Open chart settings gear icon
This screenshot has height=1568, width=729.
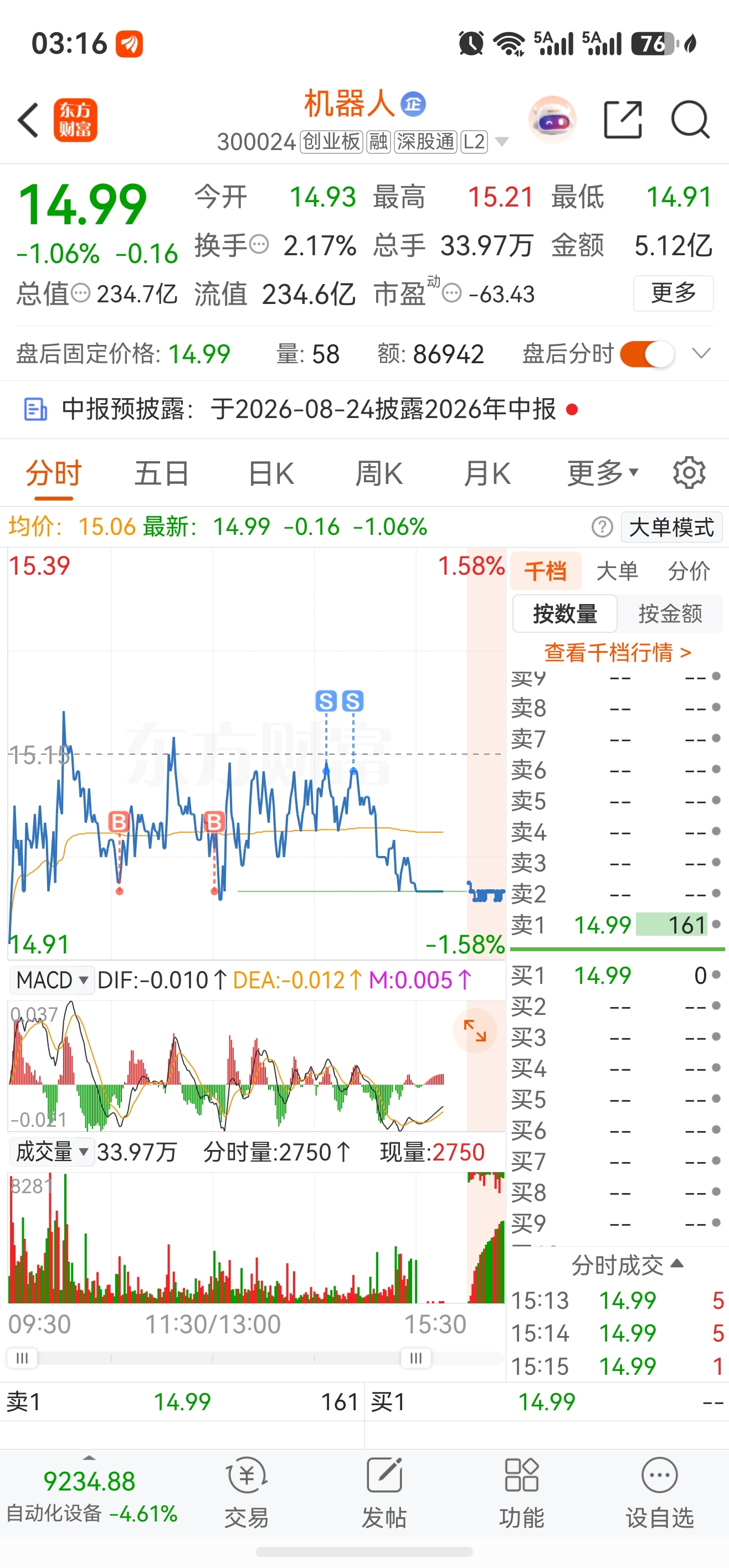689,473
